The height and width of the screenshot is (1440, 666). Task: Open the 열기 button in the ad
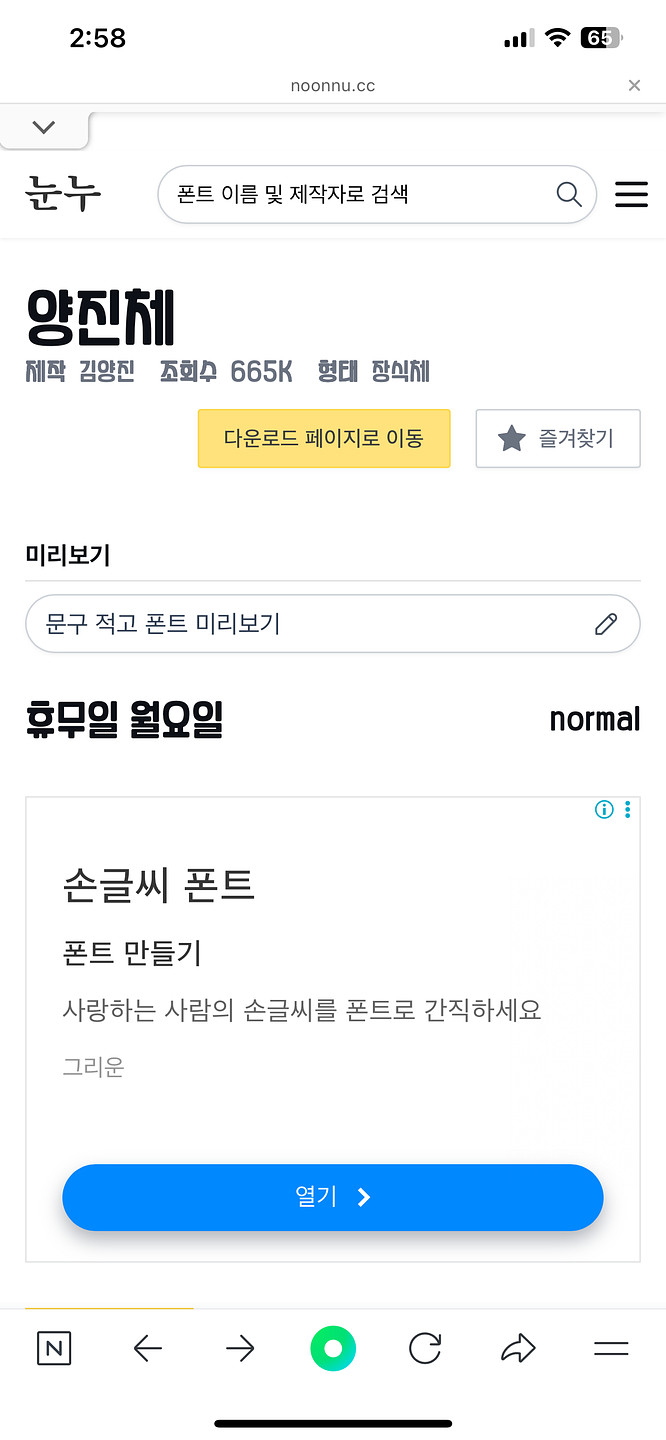(332, 1197)
